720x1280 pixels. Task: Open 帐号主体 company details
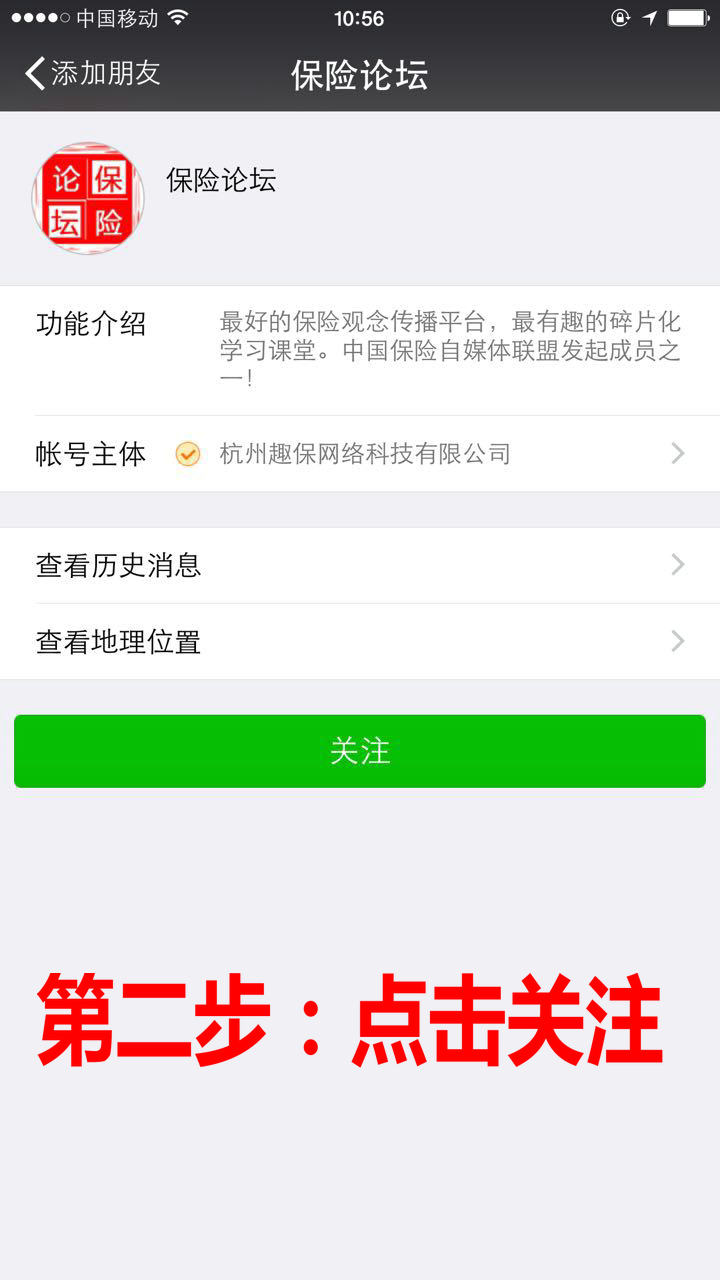pyautogui.click(x=360, y=454)
